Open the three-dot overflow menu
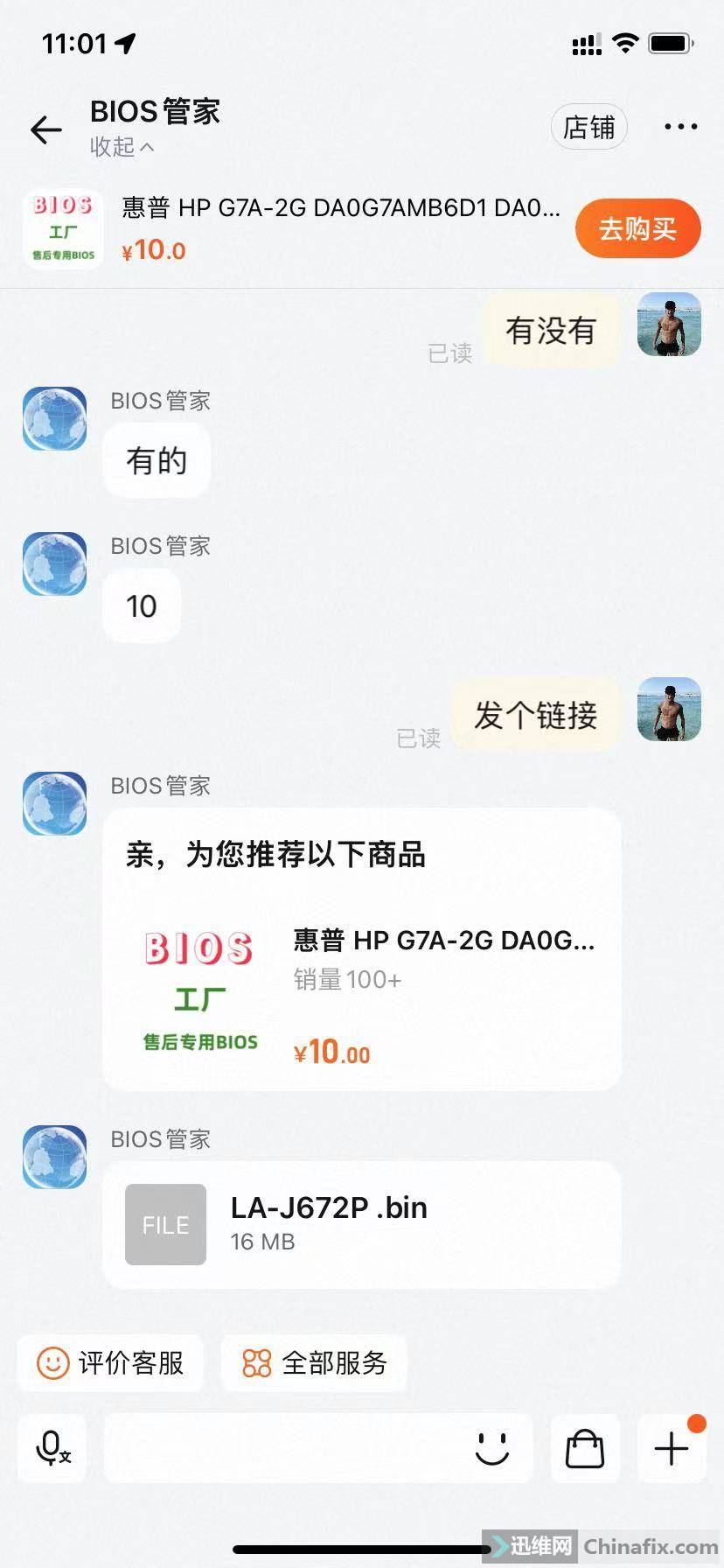 point(680,128)
